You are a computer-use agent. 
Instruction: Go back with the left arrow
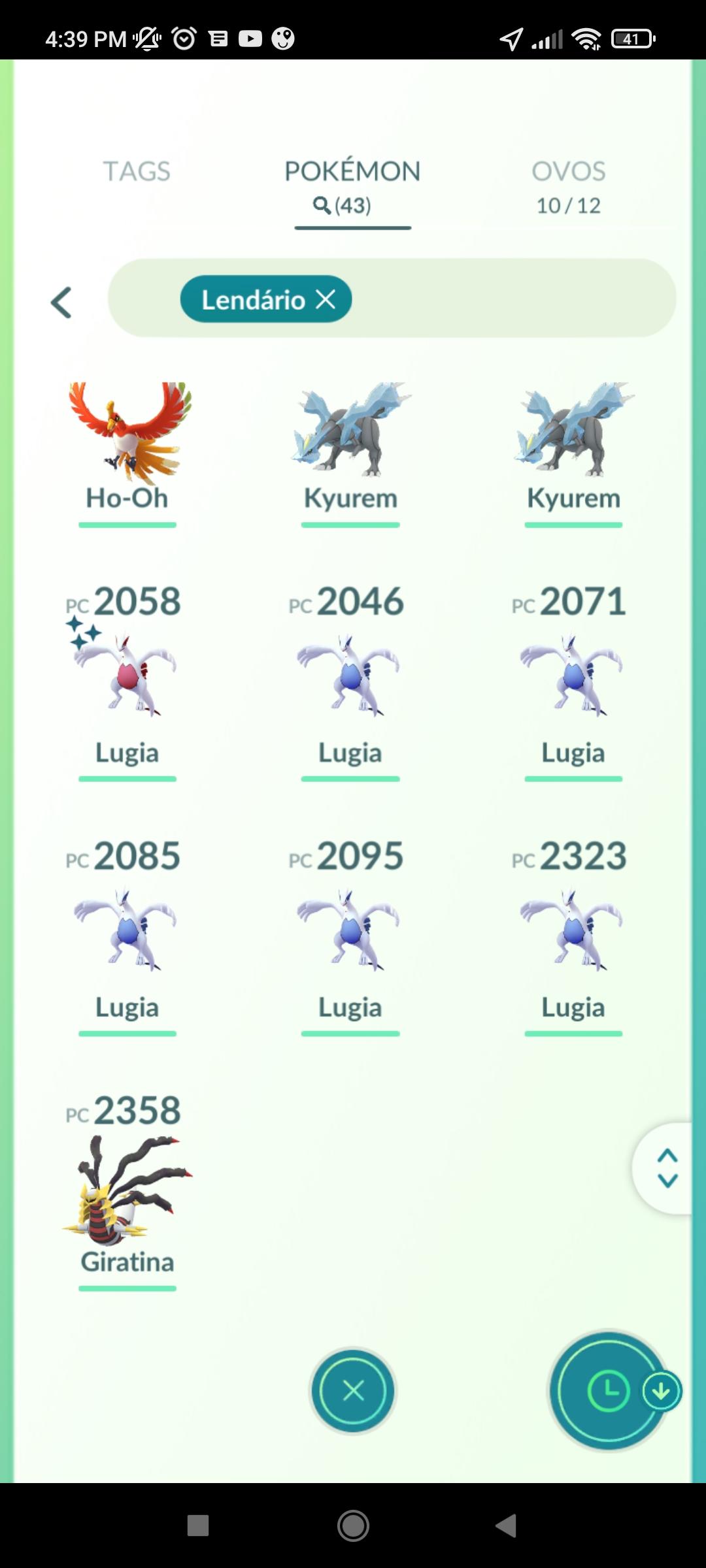point(61,302)
